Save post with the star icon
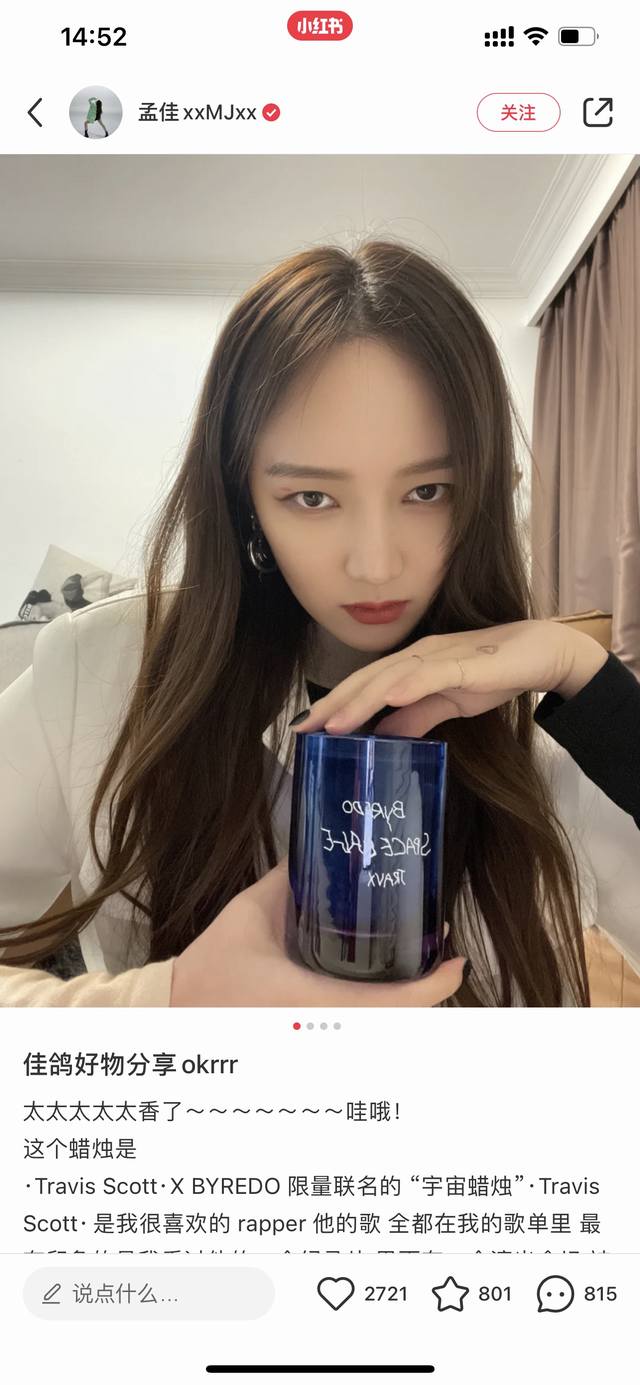640x1385 pixels. point(450,1294)
